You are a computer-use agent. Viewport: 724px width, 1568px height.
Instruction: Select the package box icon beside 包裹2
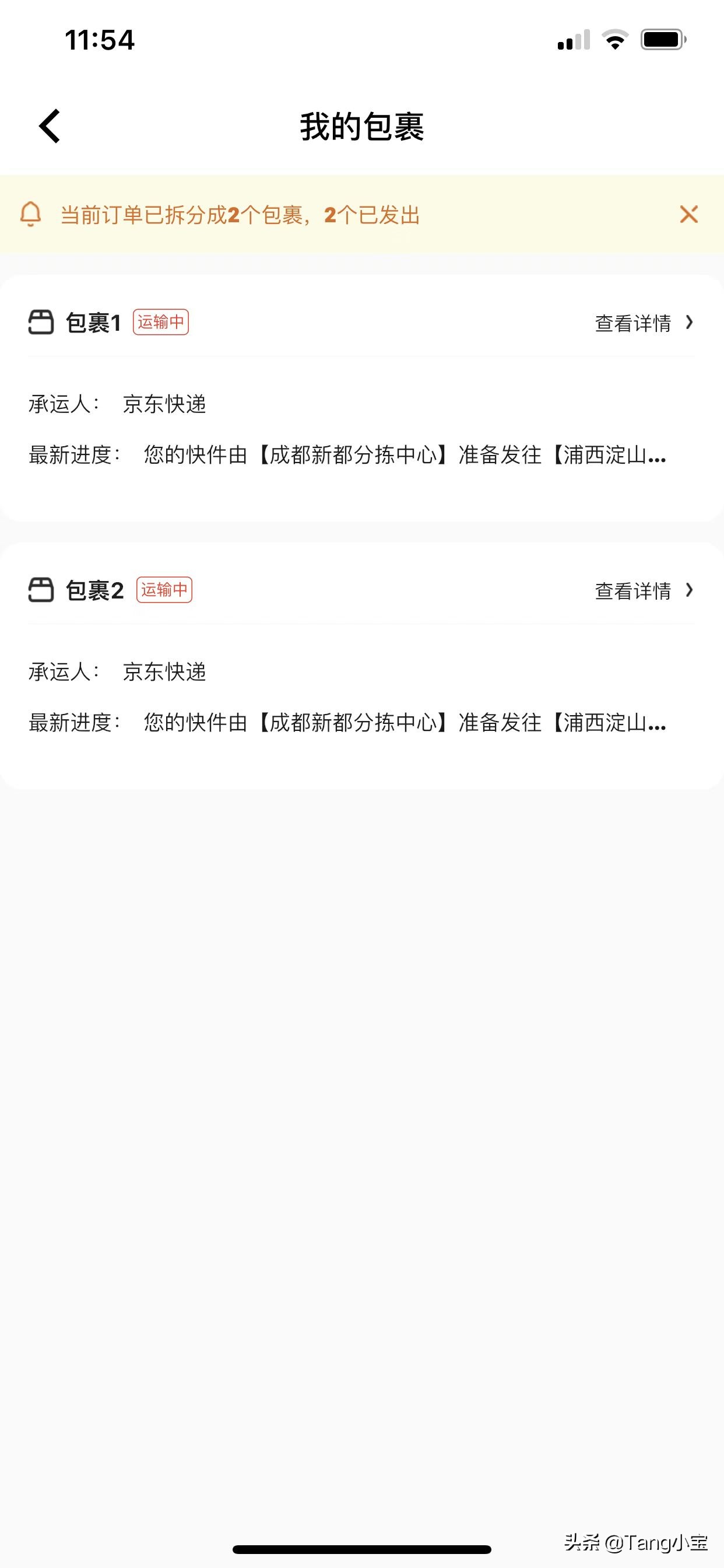pos(40,590)
